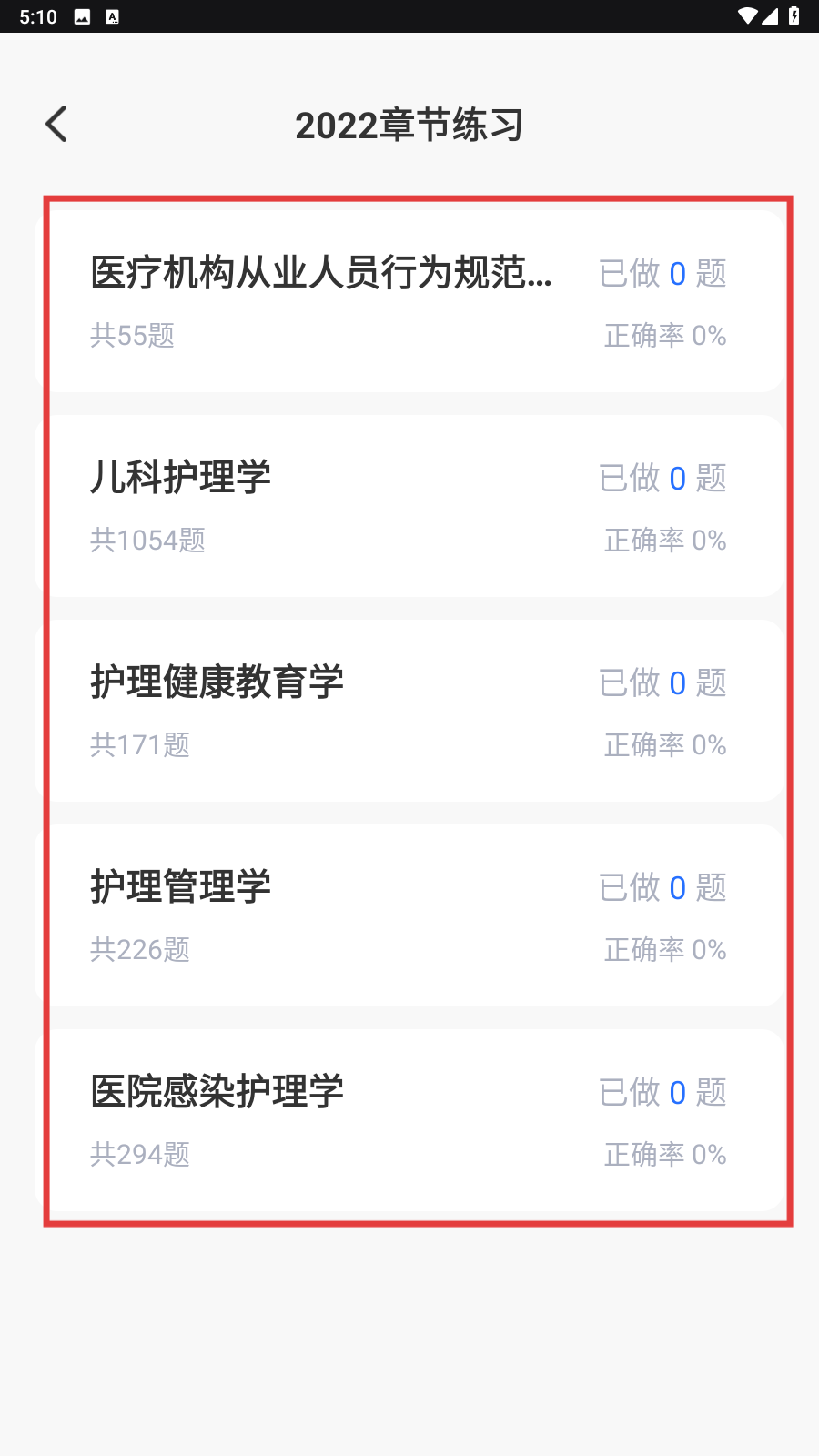Select the 护理健康教育学 chapter
Image resolution: width=819 pixels, height=1456 pixels.
click(409, 711)
